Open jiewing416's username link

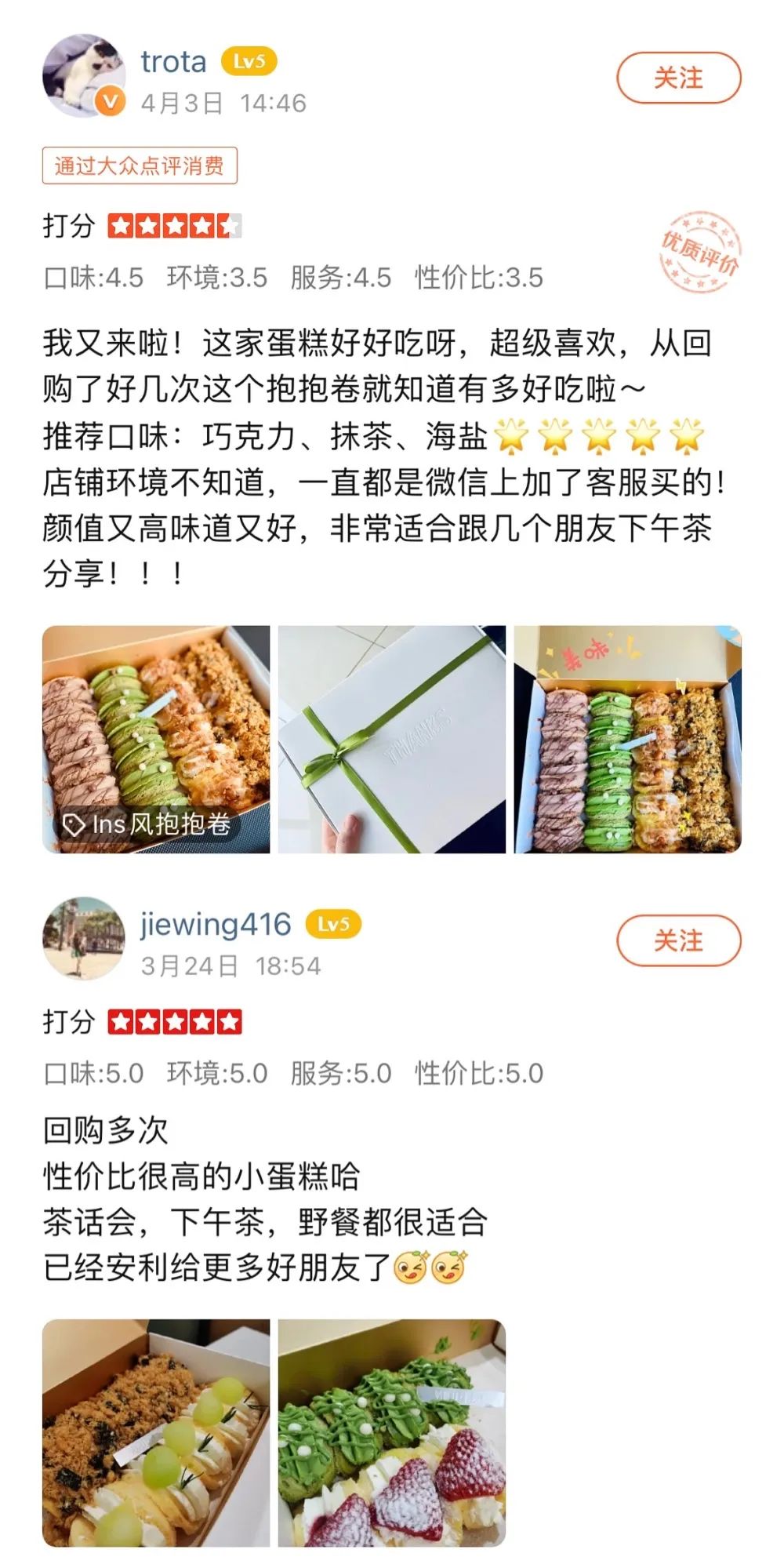(x=216, y=924)
